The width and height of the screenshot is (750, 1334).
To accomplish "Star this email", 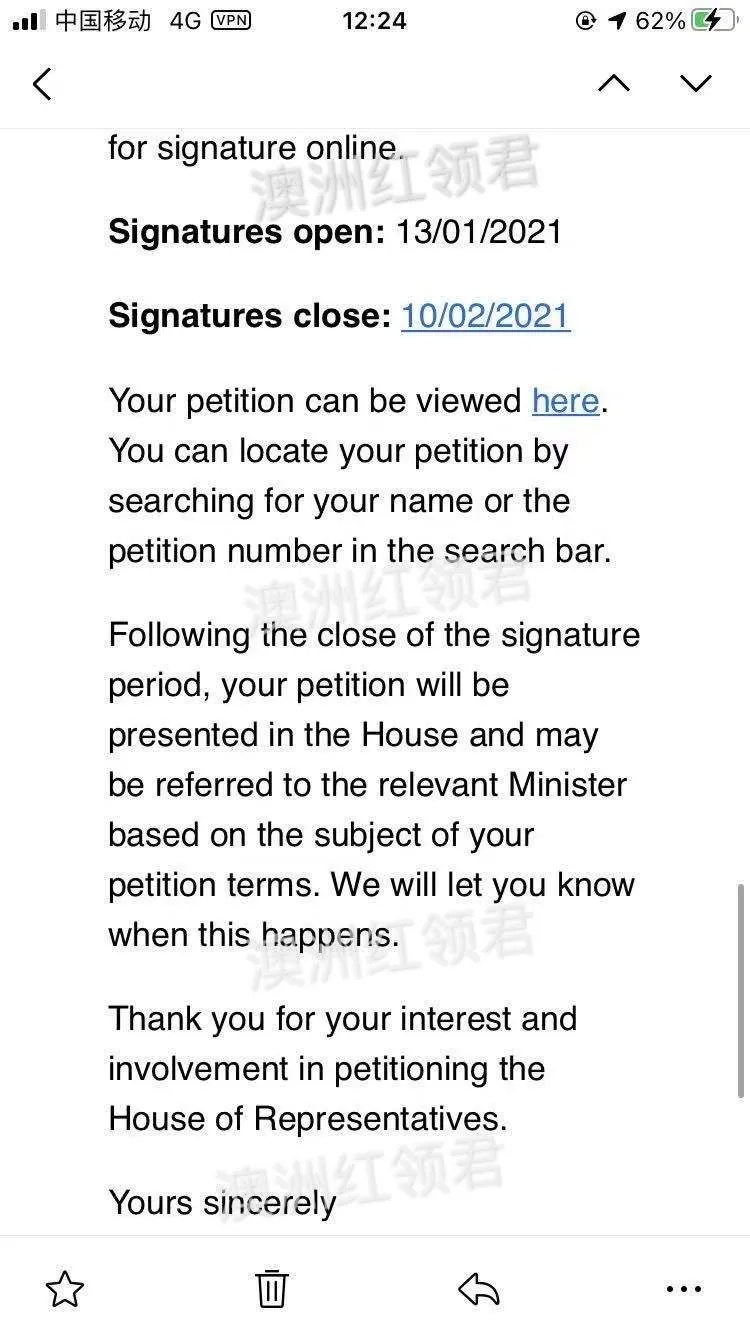I will point(65,1289).
